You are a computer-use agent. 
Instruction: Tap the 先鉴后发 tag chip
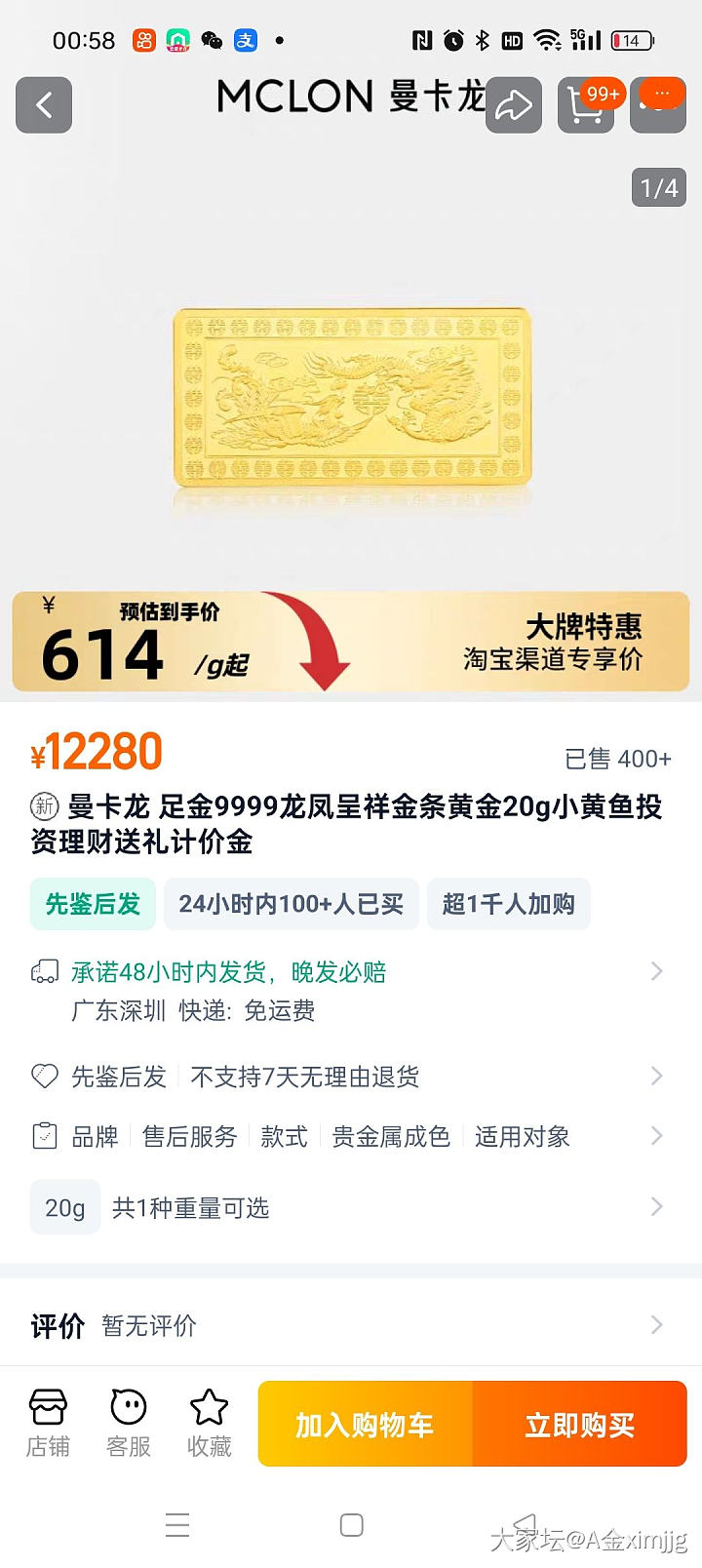[x=94, y=904]
